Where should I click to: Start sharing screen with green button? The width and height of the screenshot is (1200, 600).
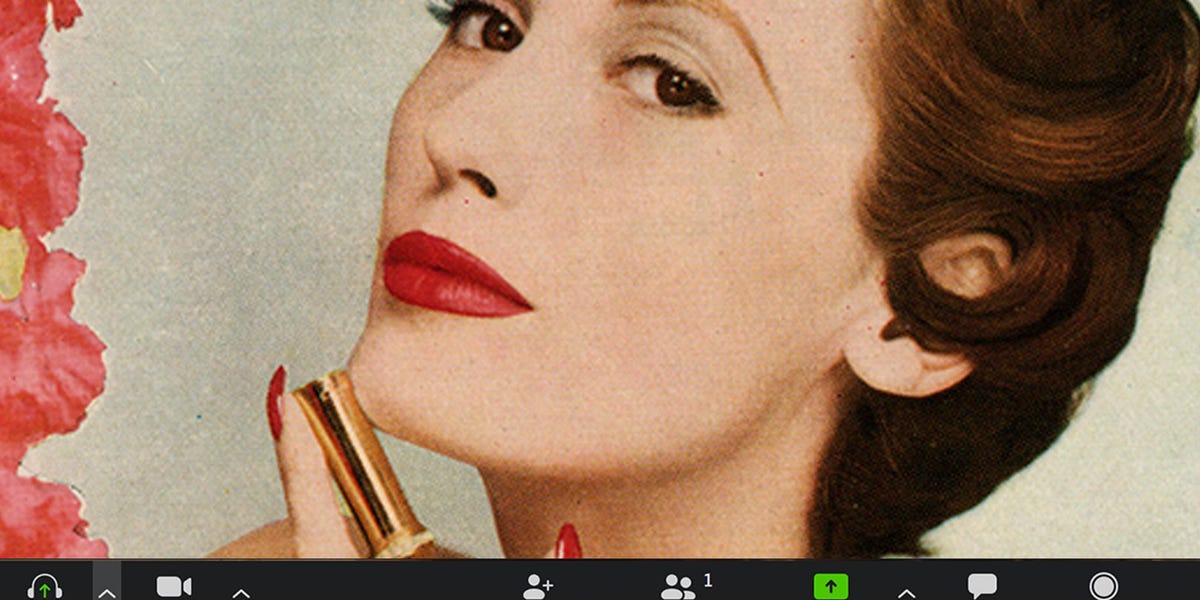point(830,587)
